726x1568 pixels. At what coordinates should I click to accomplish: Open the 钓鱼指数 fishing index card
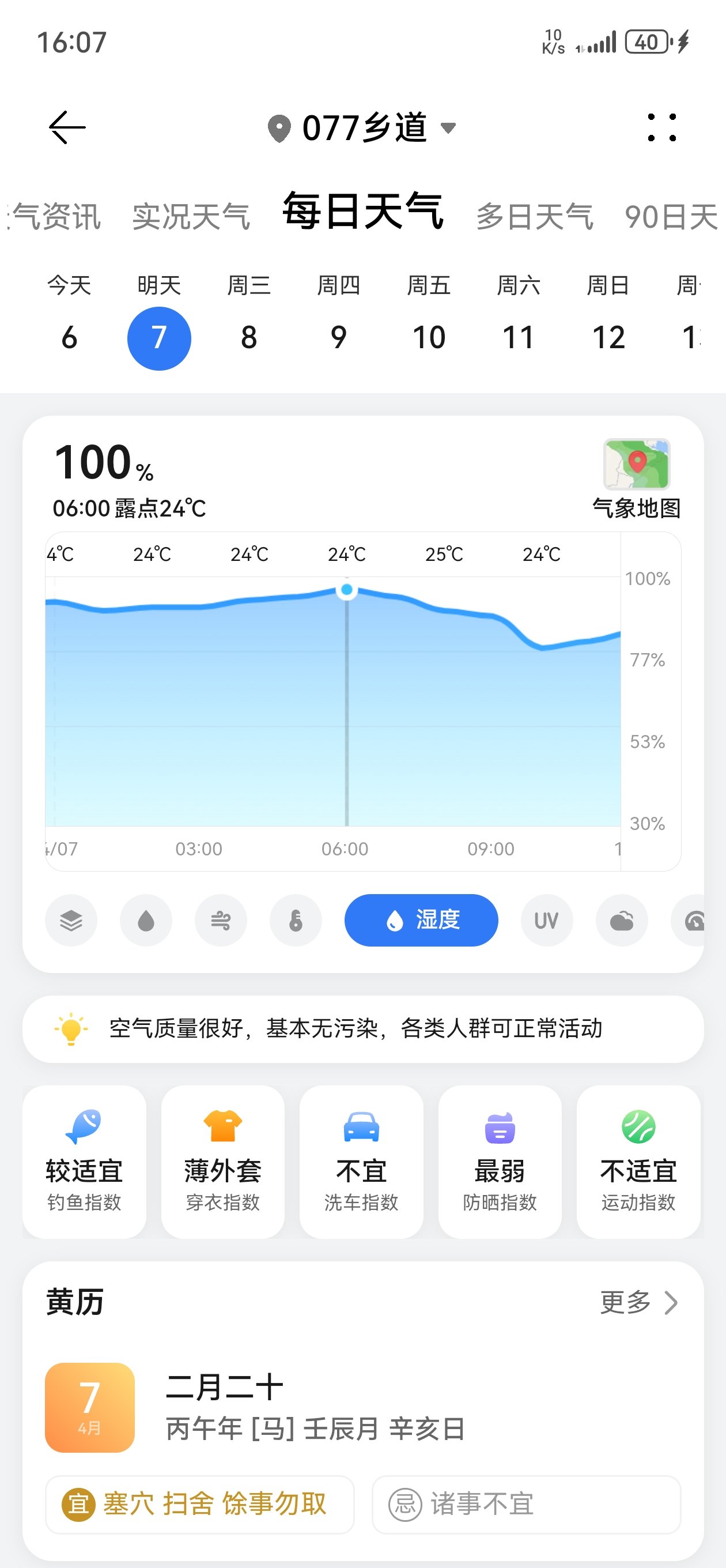click(x=85, y=1162)
